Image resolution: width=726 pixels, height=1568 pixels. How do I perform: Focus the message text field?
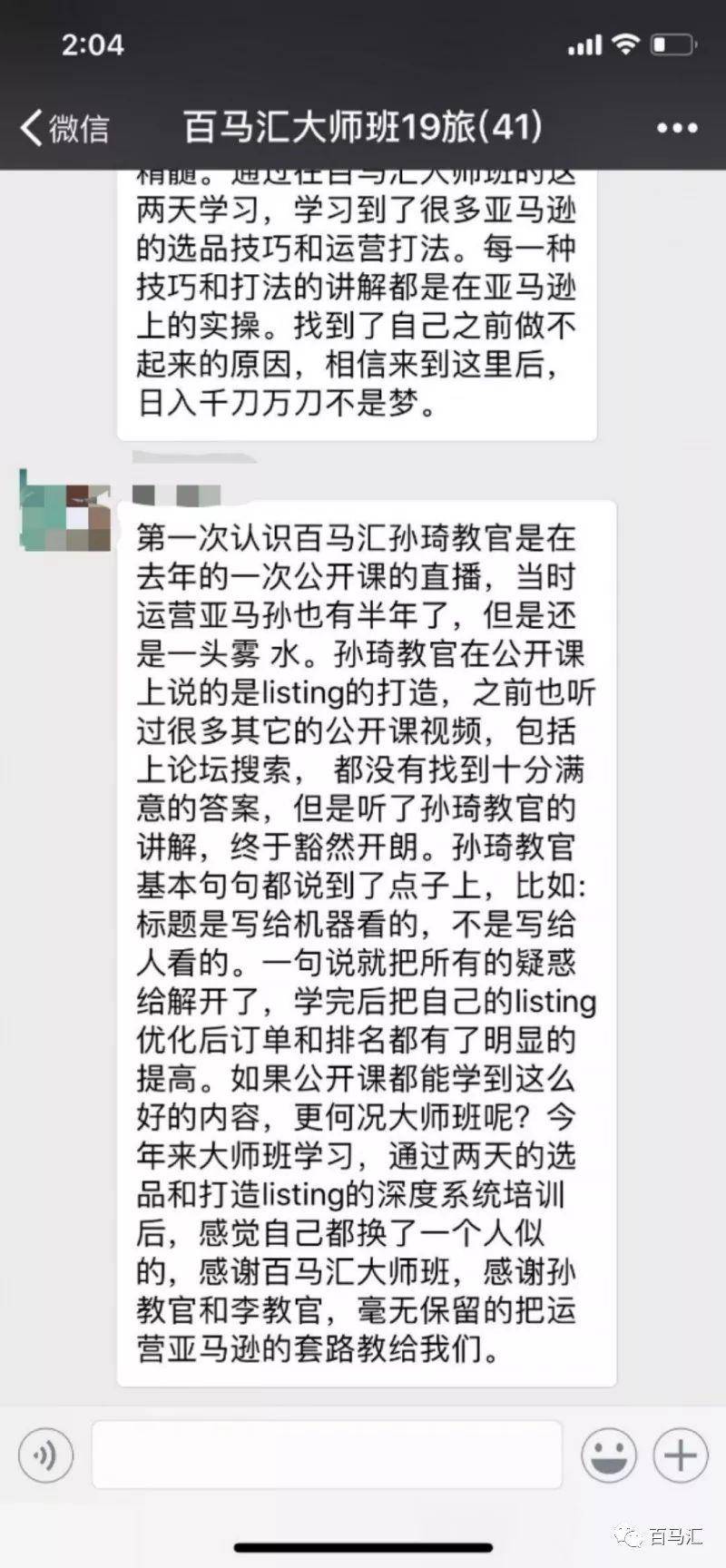(x=327, y=1455)
